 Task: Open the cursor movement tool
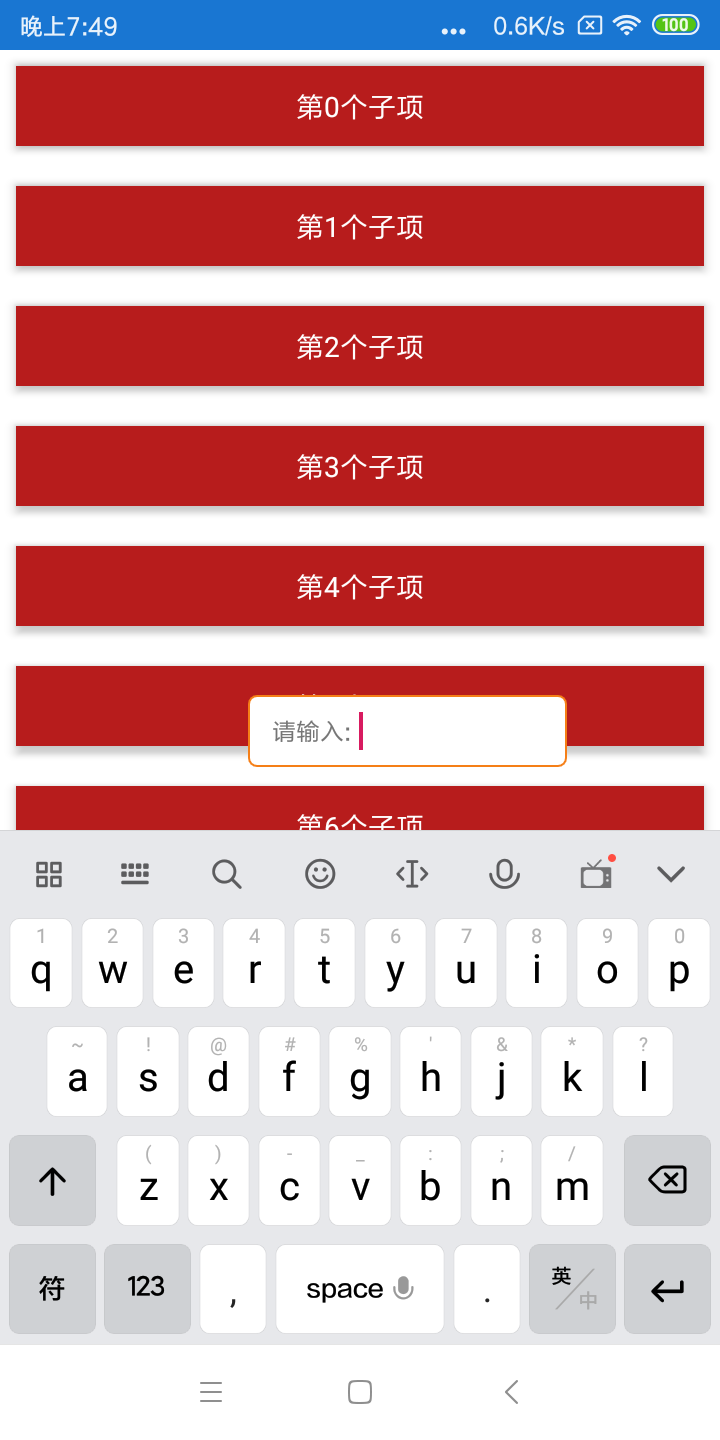tap(412, 874)
